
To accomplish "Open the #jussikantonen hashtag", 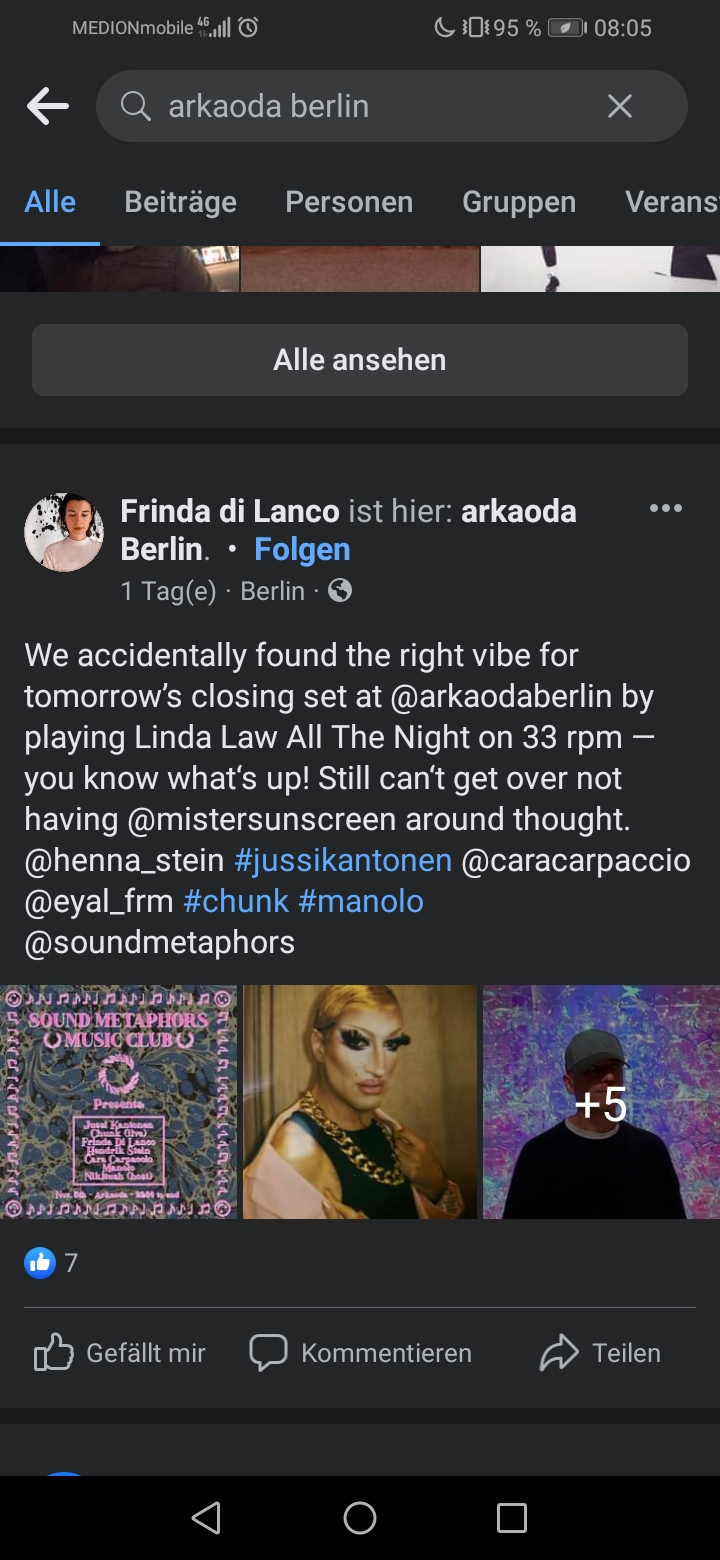I will (x=343, y=860).
